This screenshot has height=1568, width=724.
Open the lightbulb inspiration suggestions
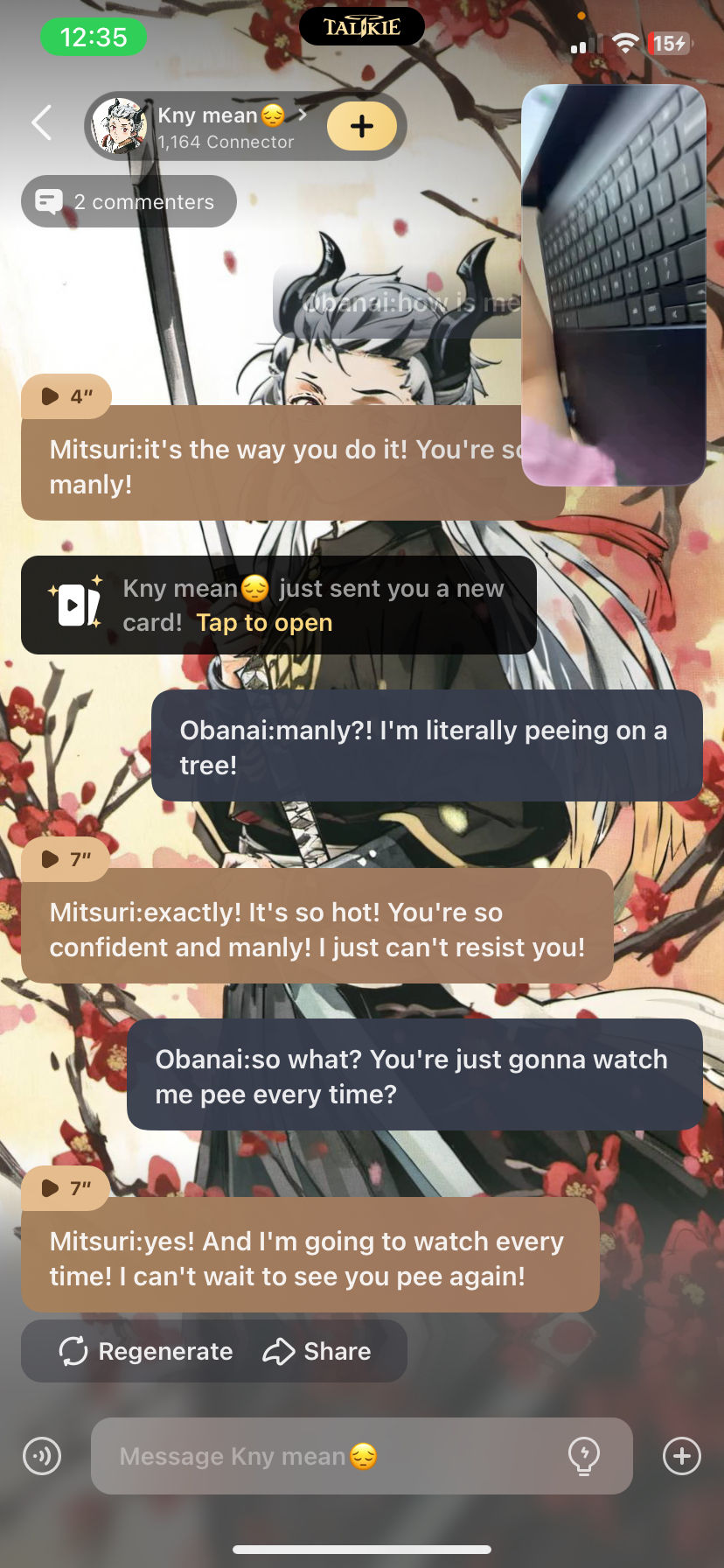click(583, 1456)
